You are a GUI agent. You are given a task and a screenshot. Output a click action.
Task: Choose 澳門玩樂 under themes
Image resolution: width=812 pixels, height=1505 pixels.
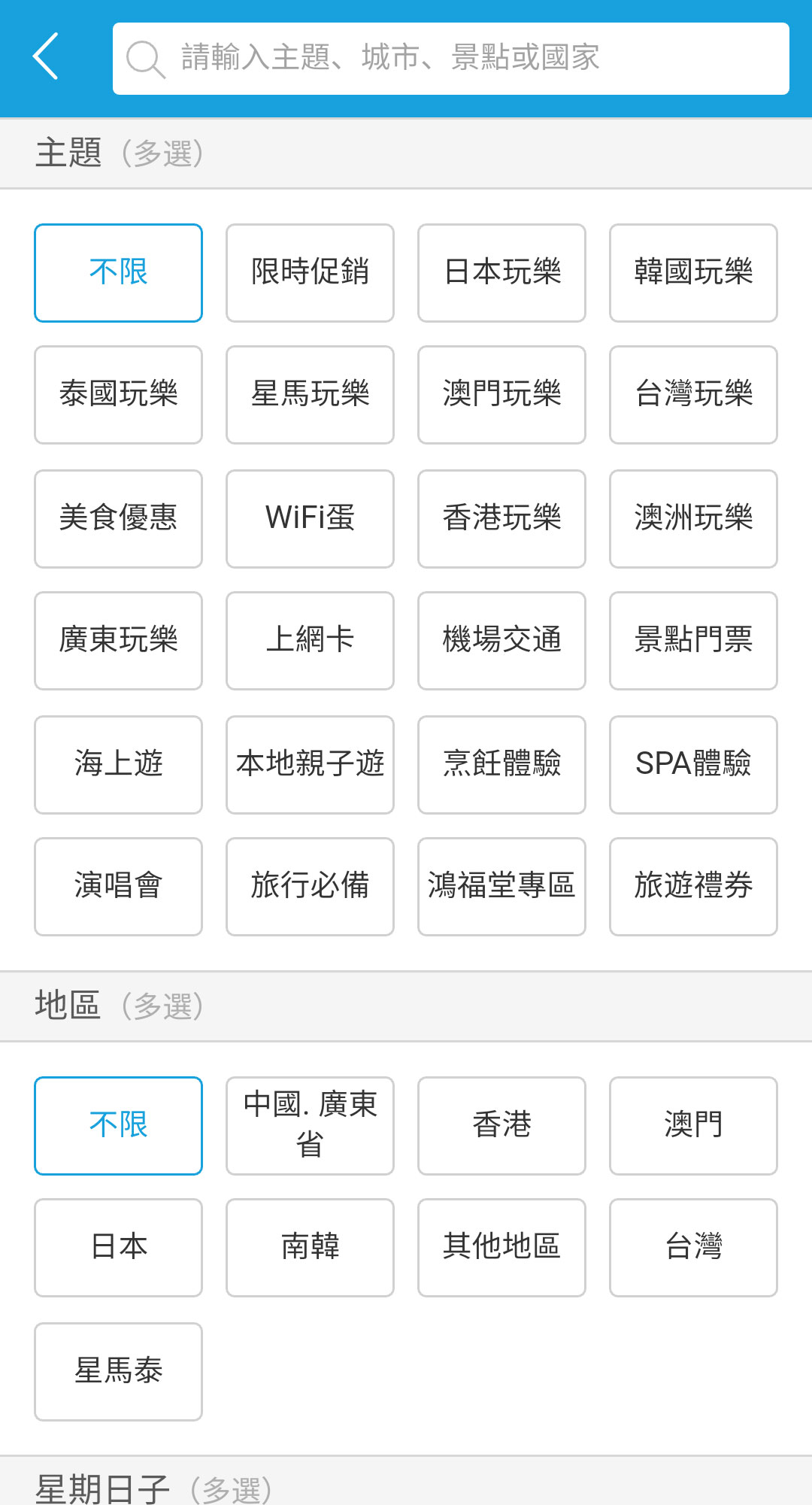tap(501, 394)
